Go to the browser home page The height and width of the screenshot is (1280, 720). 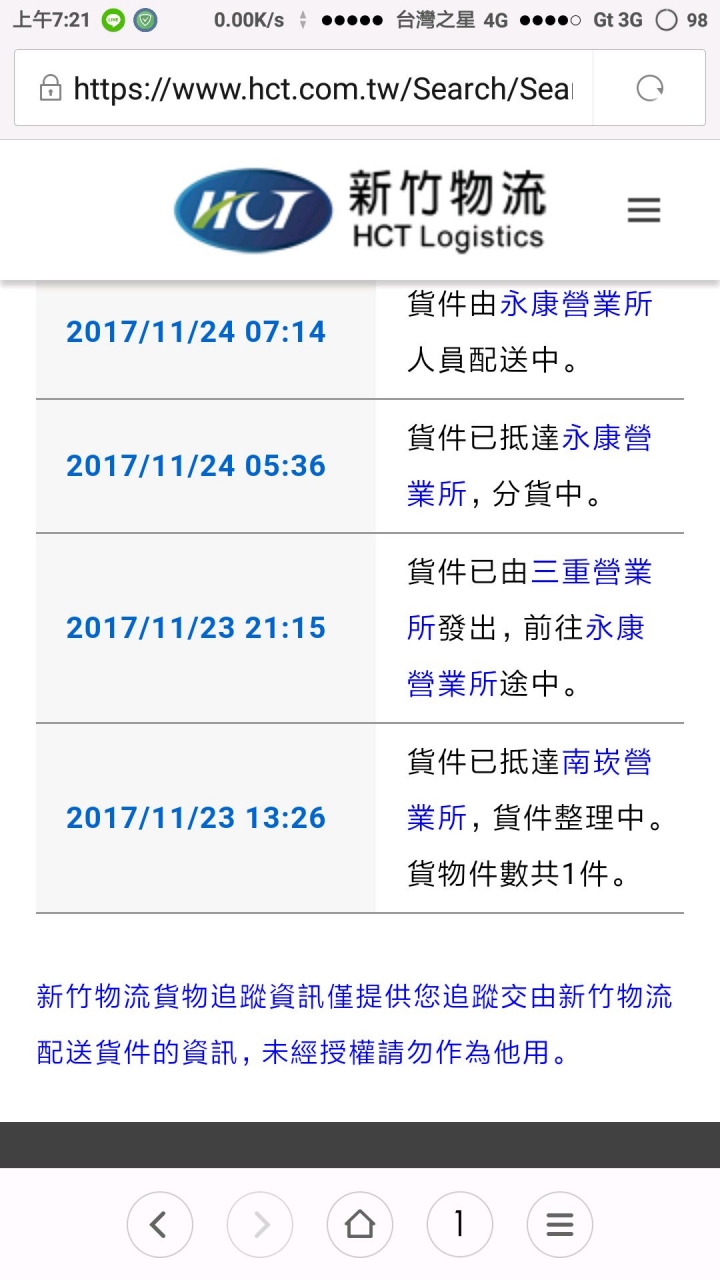coord(360,1224)
